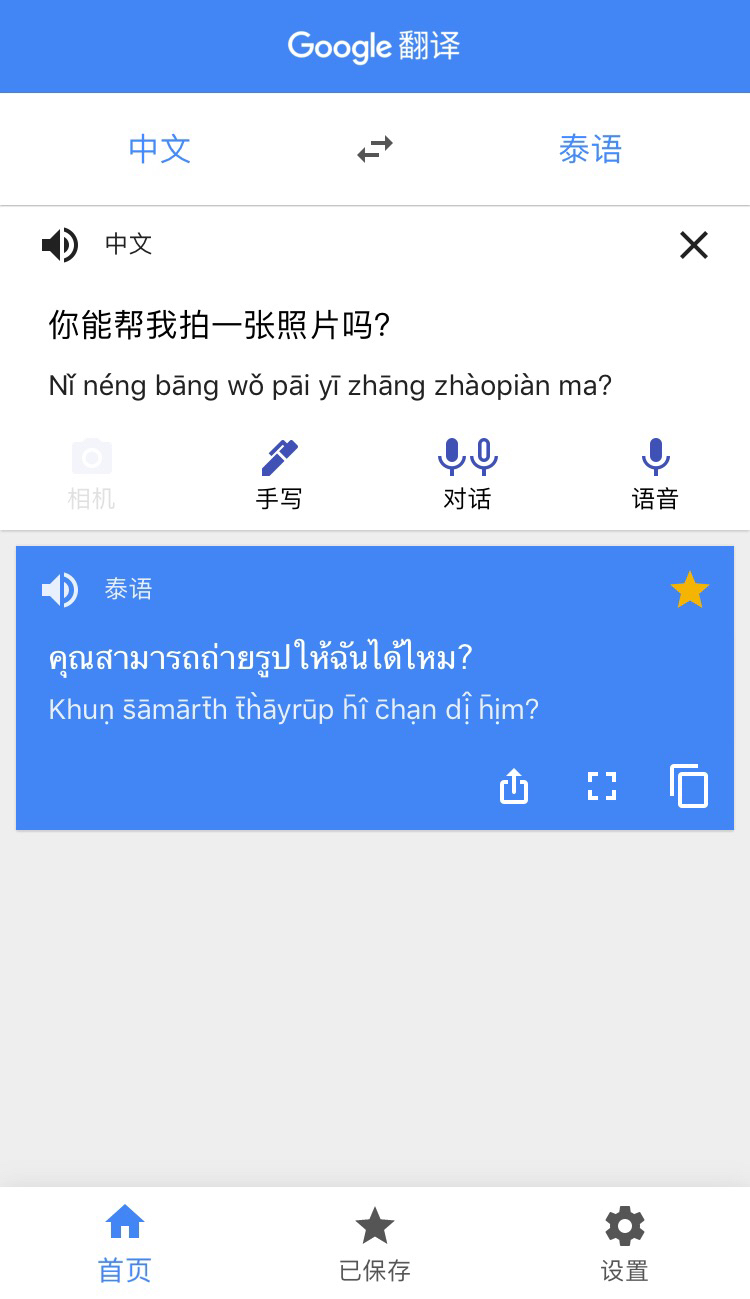This screenshot has width=750, height=1299.
Task: Select 中文 as the source language
Action: (x=160, y=150)
